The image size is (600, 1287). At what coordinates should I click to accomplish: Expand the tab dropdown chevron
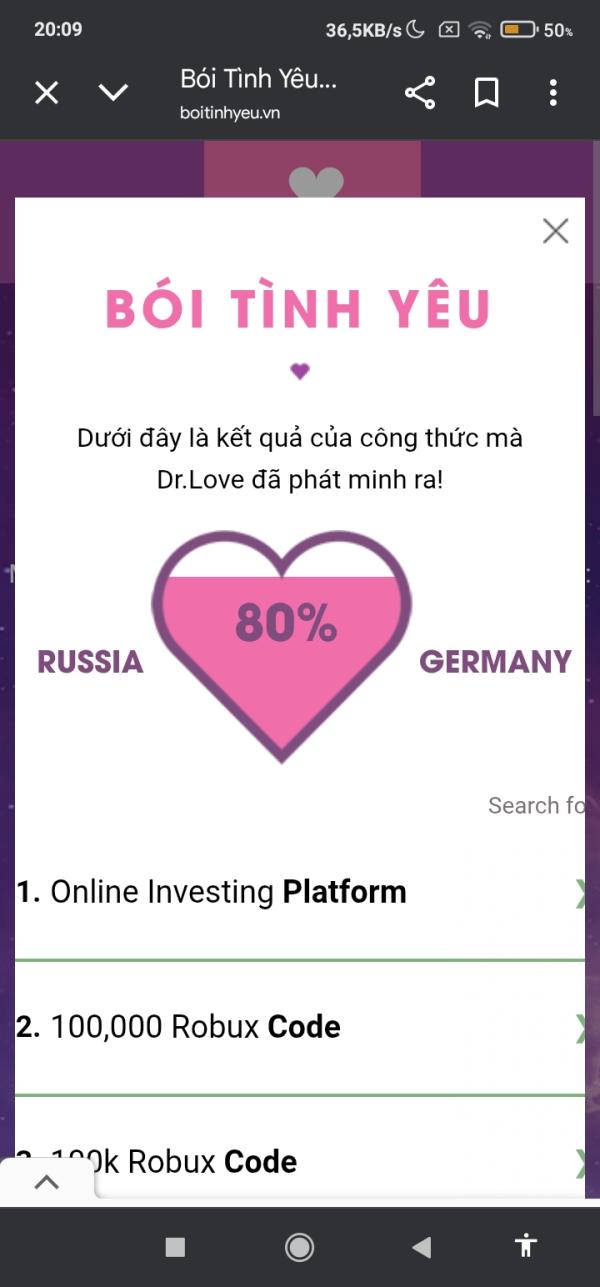coord(113,93)
